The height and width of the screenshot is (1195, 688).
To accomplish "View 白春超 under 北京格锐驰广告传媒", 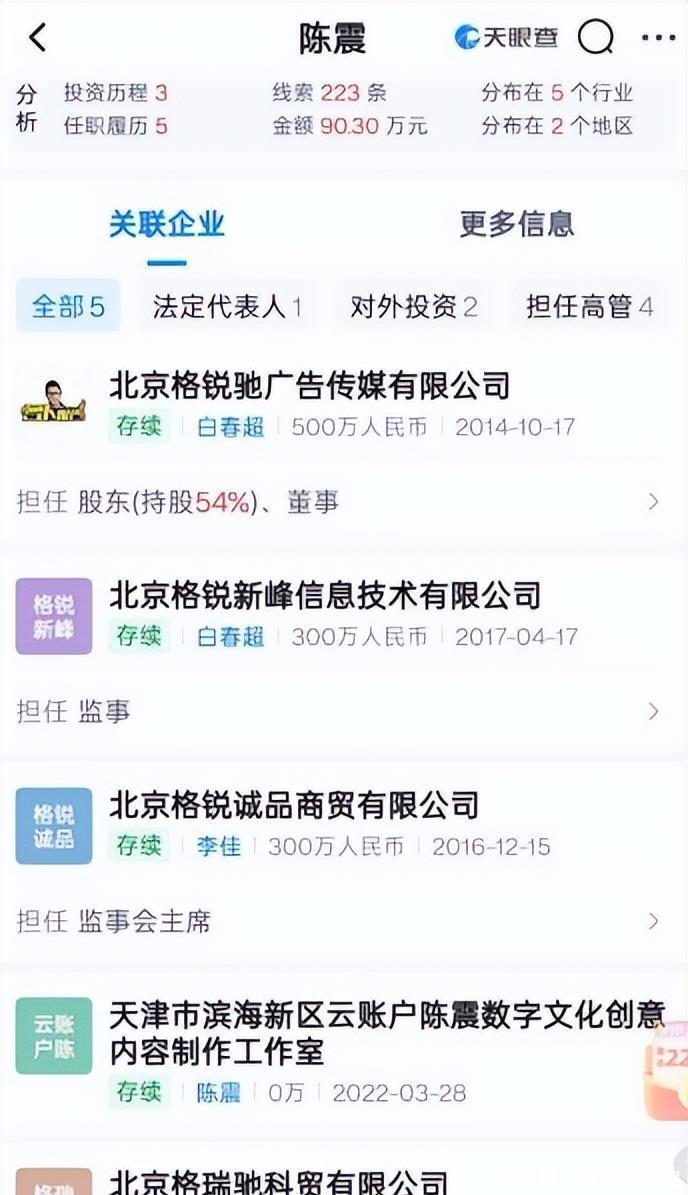I will [x=231, y=427].
